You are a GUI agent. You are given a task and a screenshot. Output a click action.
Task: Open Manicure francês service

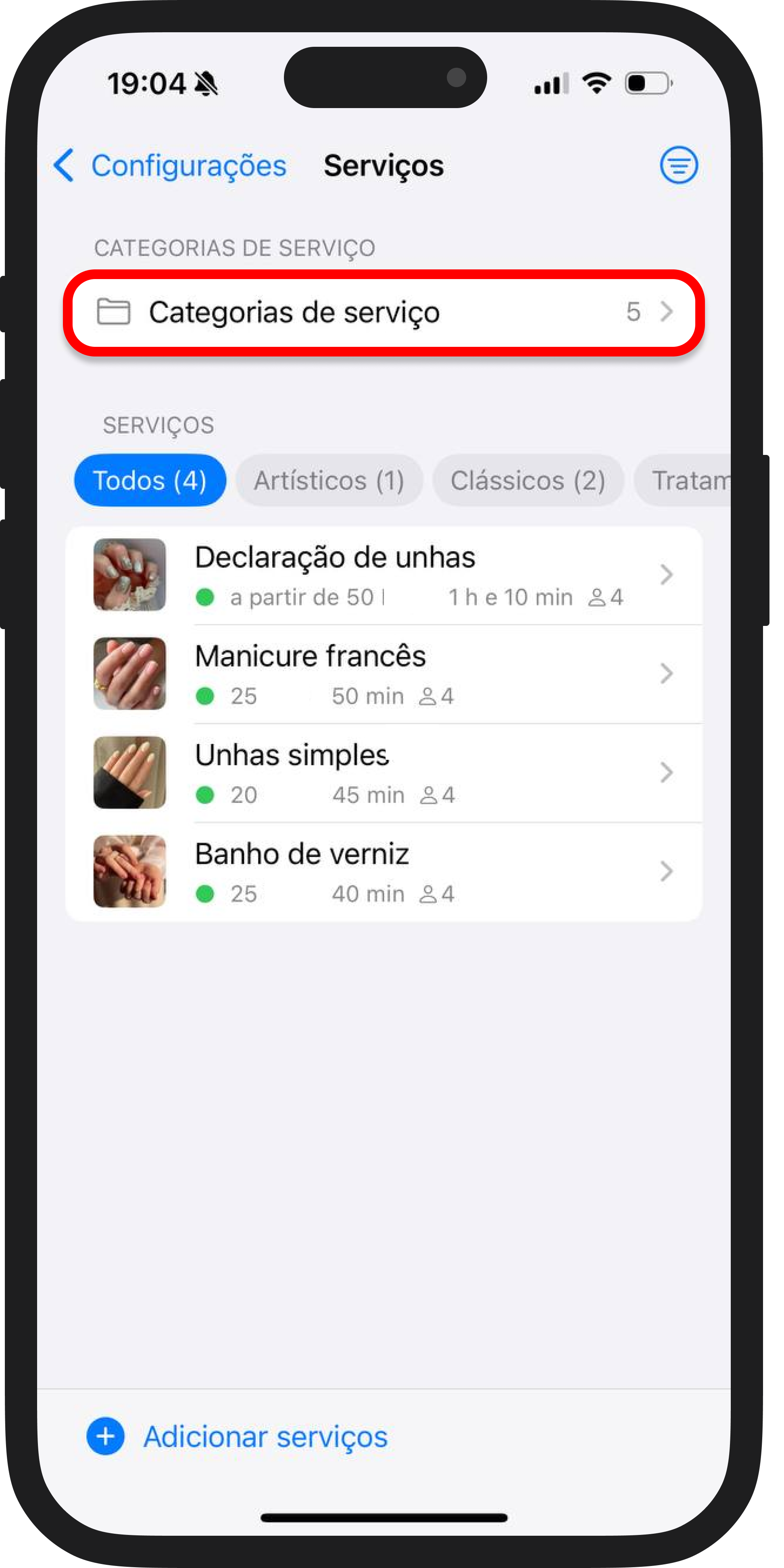384,674
